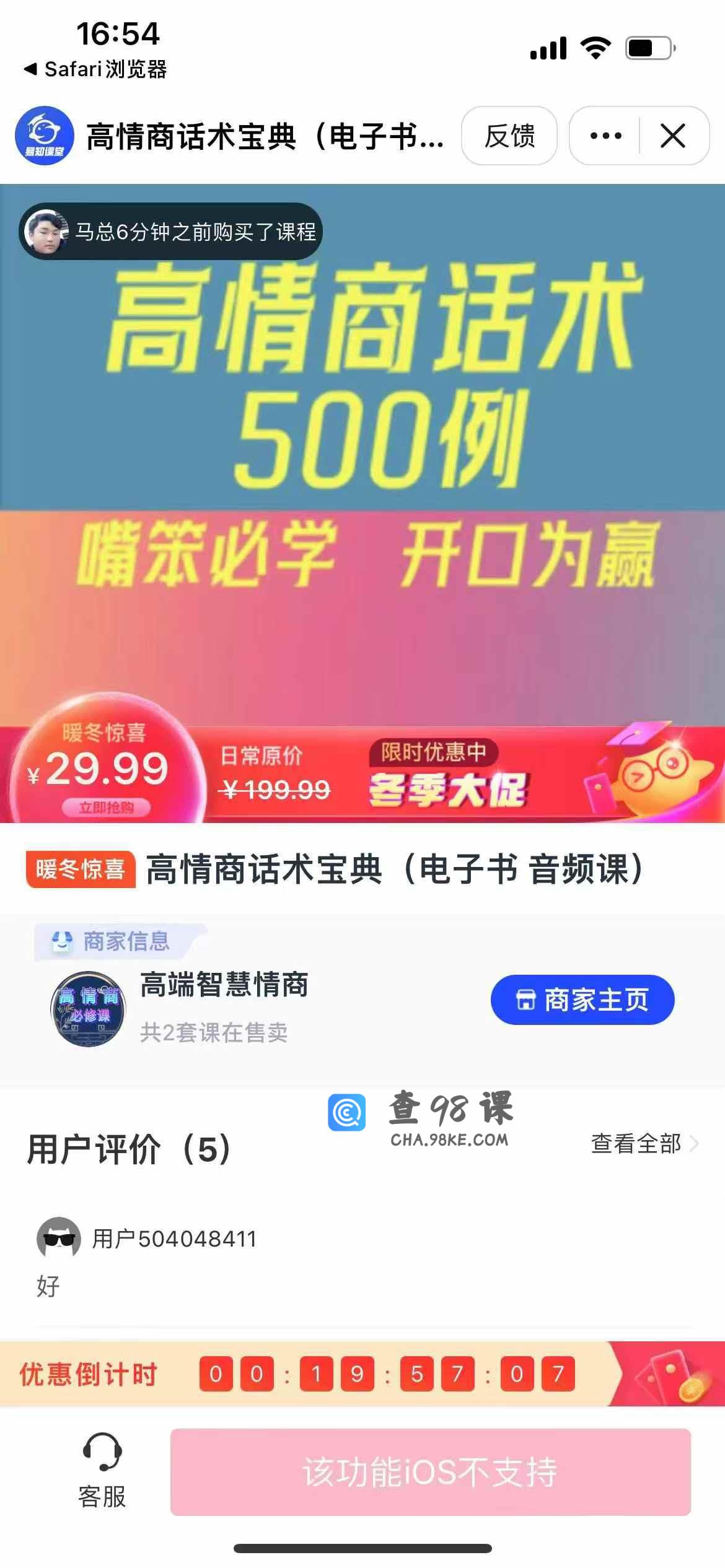Close the mini program with X
725x1568 pixels.
click(673, 136)
